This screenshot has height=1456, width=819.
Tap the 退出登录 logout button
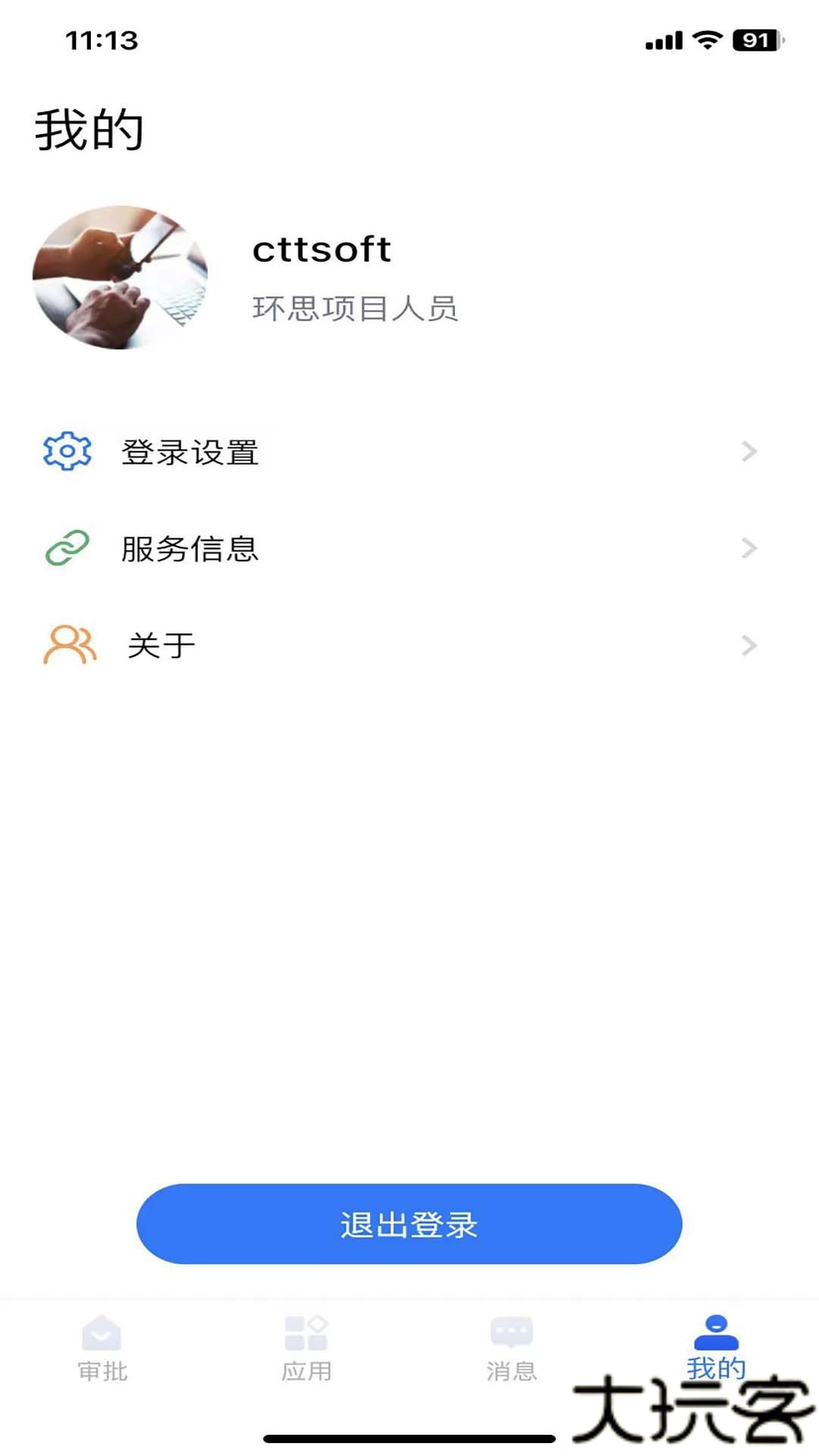[x=409, y=1224]
